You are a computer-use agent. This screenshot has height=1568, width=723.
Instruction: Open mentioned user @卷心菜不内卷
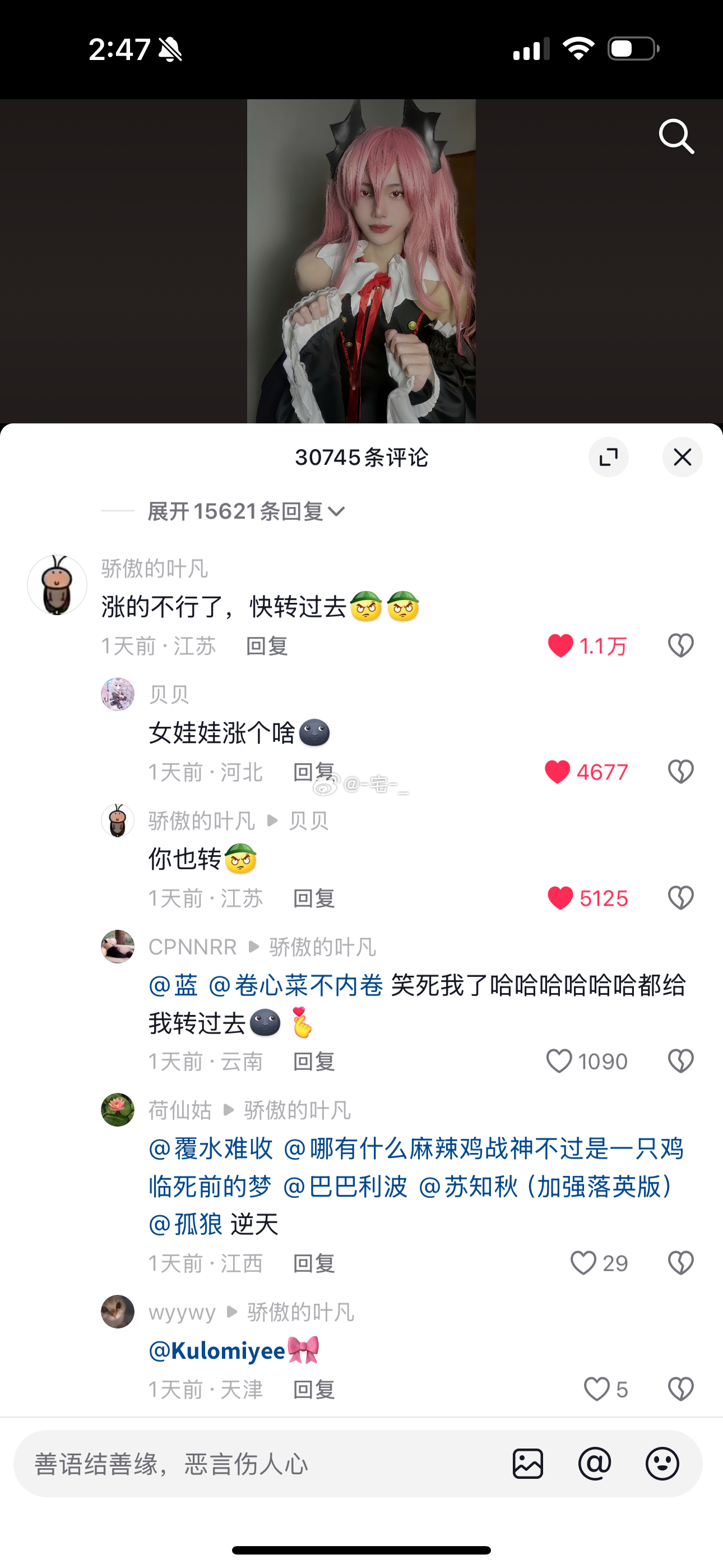click(296, 985)
